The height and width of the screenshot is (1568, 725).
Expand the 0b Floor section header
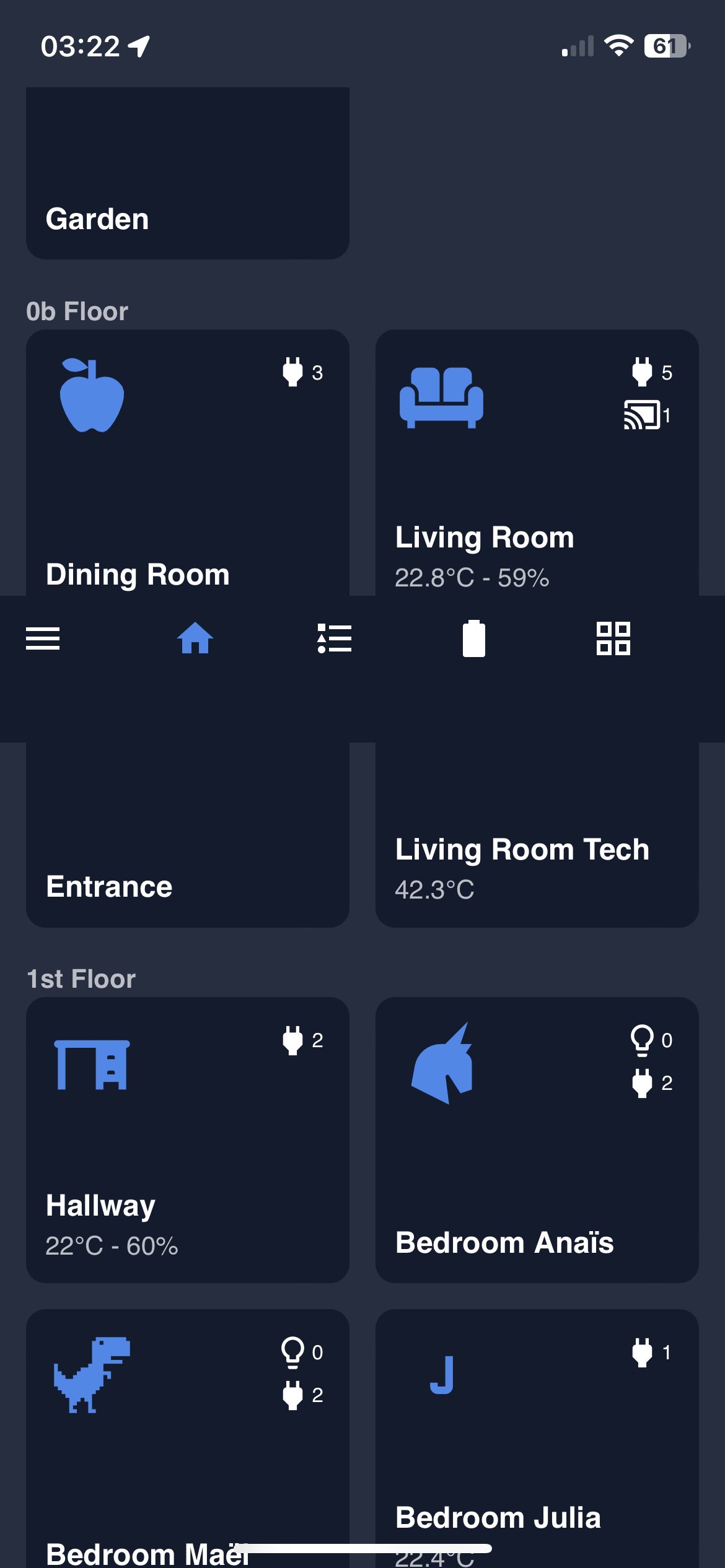click(x=77, y=311)
